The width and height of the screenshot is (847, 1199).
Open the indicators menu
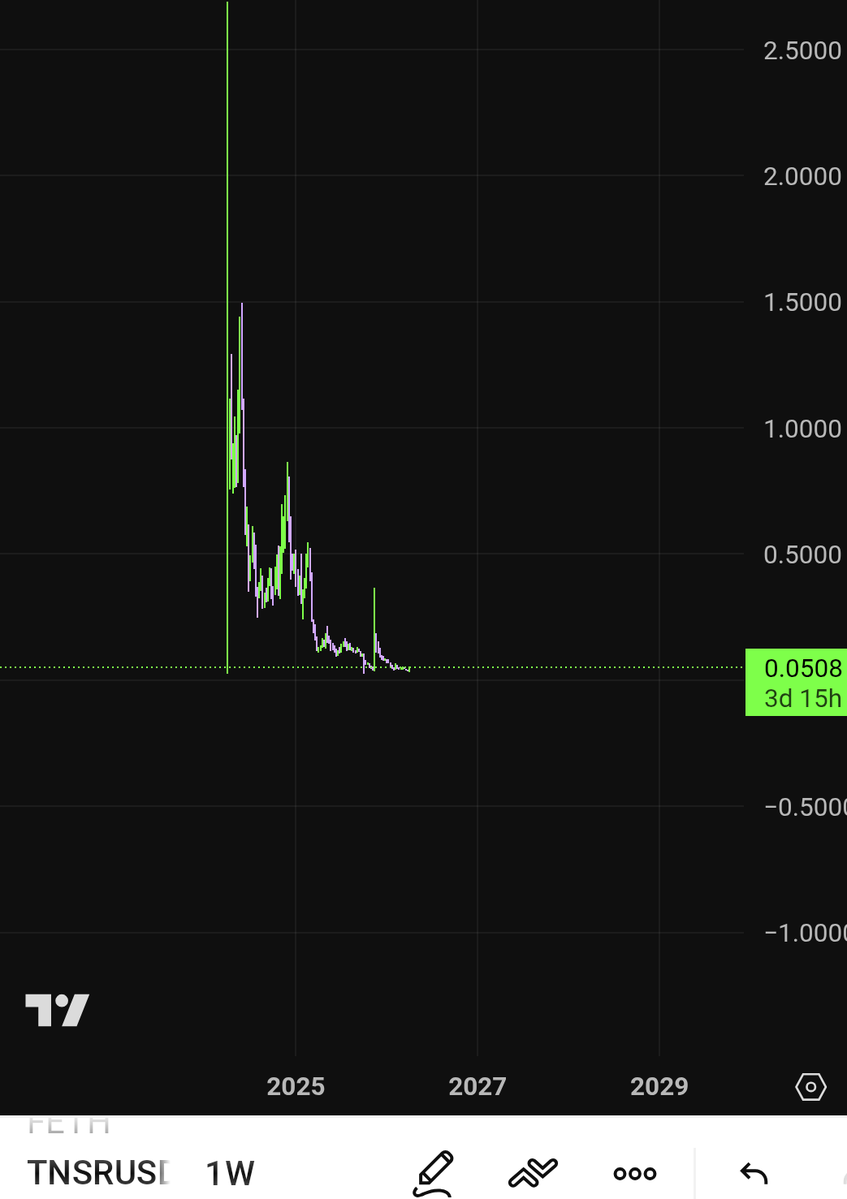coord(532,1172)
